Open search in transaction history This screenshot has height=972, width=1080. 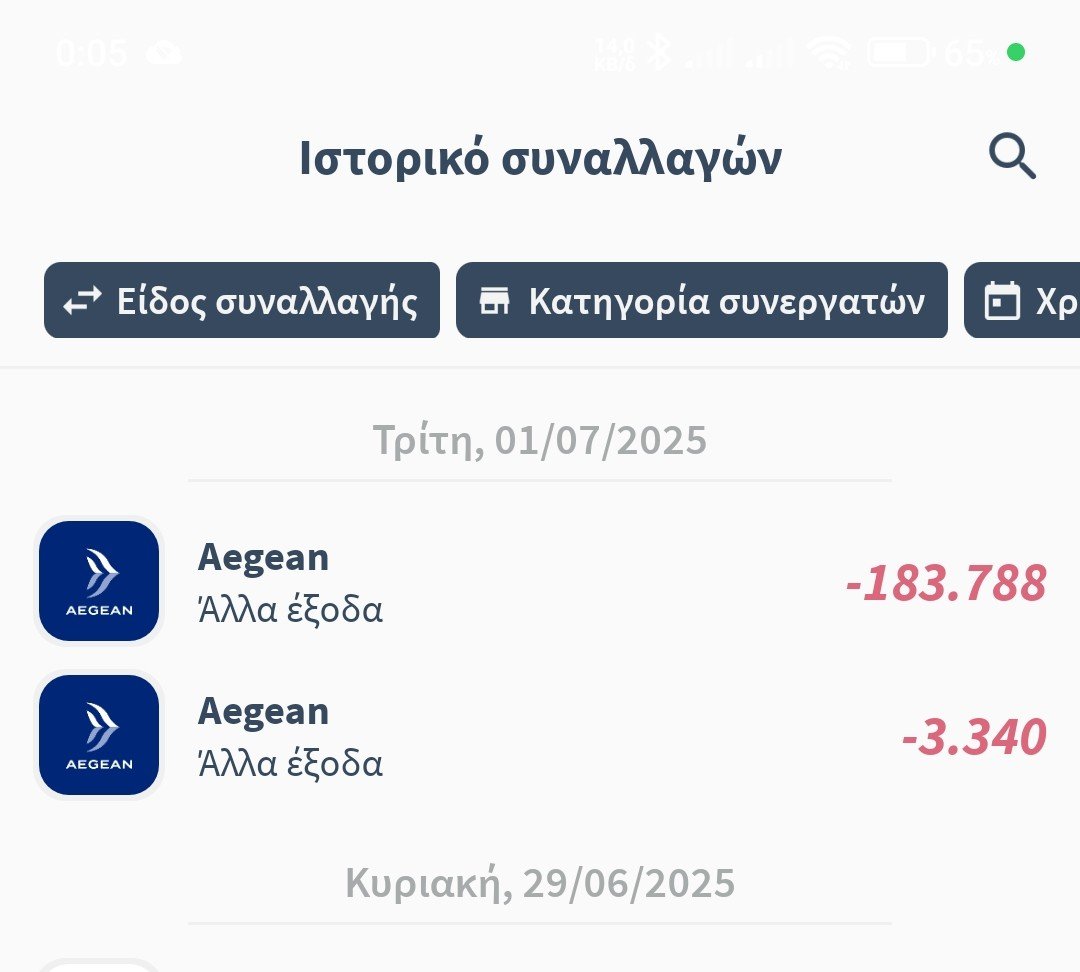coord(1012,158)
